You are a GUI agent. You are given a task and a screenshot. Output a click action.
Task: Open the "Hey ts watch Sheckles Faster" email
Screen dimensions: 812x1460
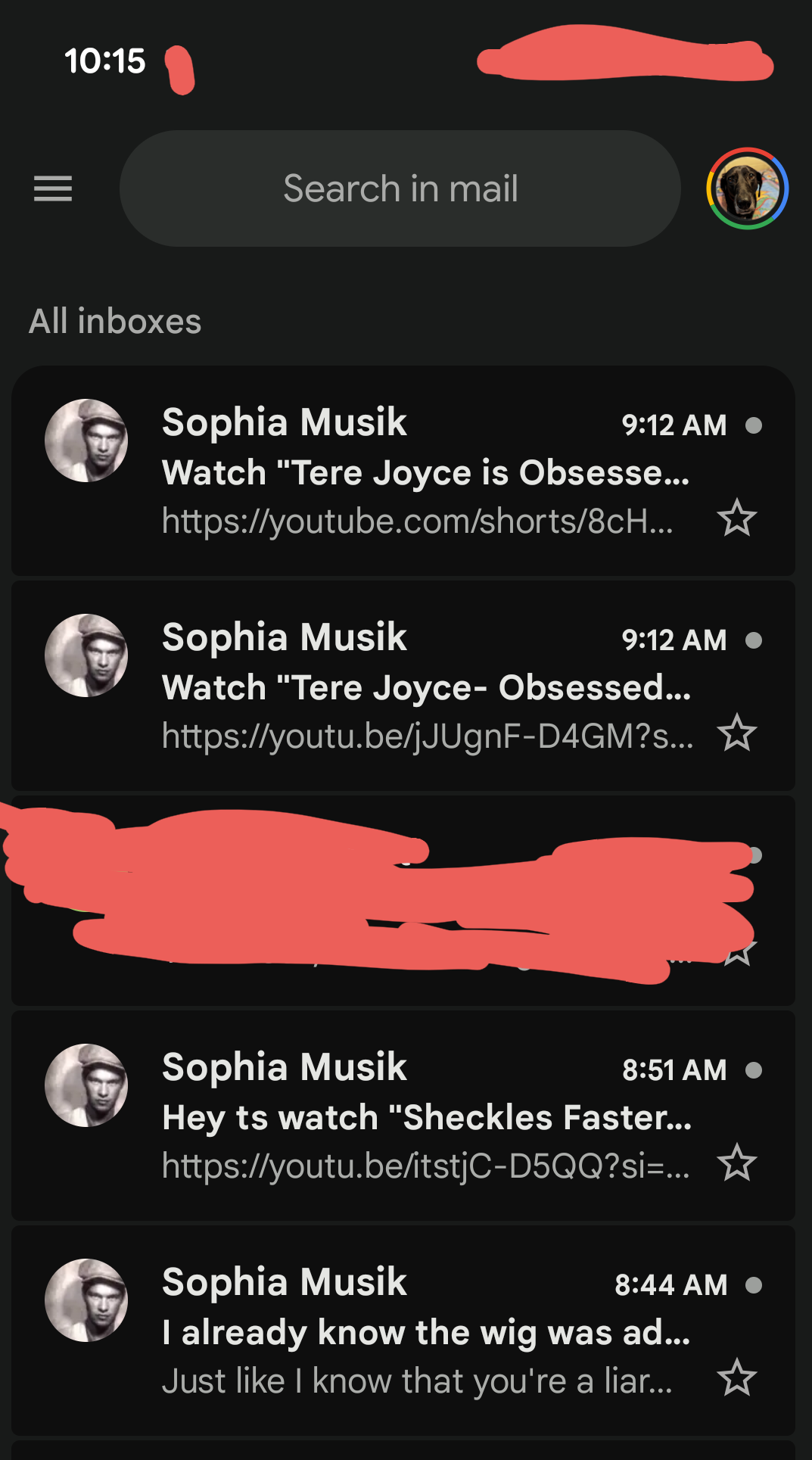point(425,1117)
